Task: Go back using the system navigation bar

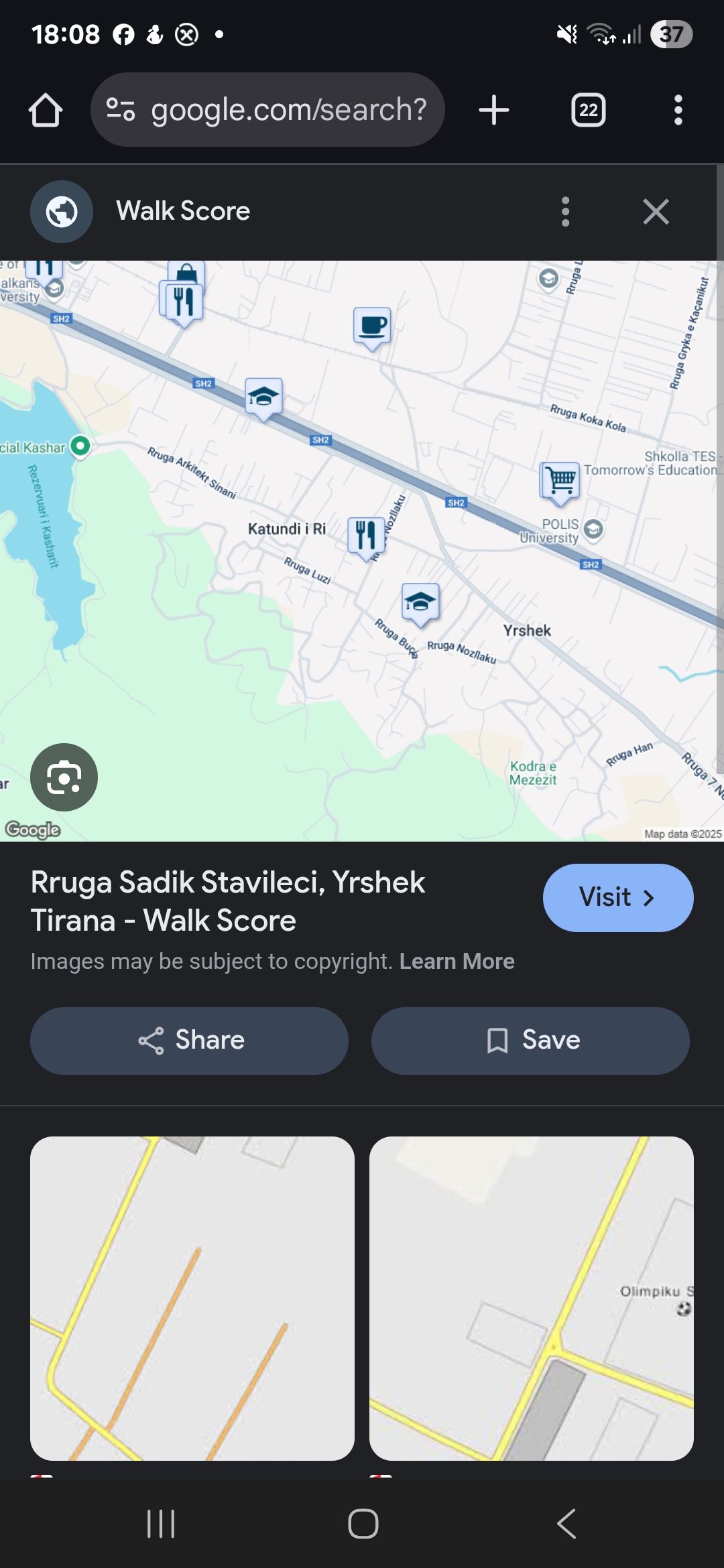Action: pyautogui.click(x=566, y=1524)
